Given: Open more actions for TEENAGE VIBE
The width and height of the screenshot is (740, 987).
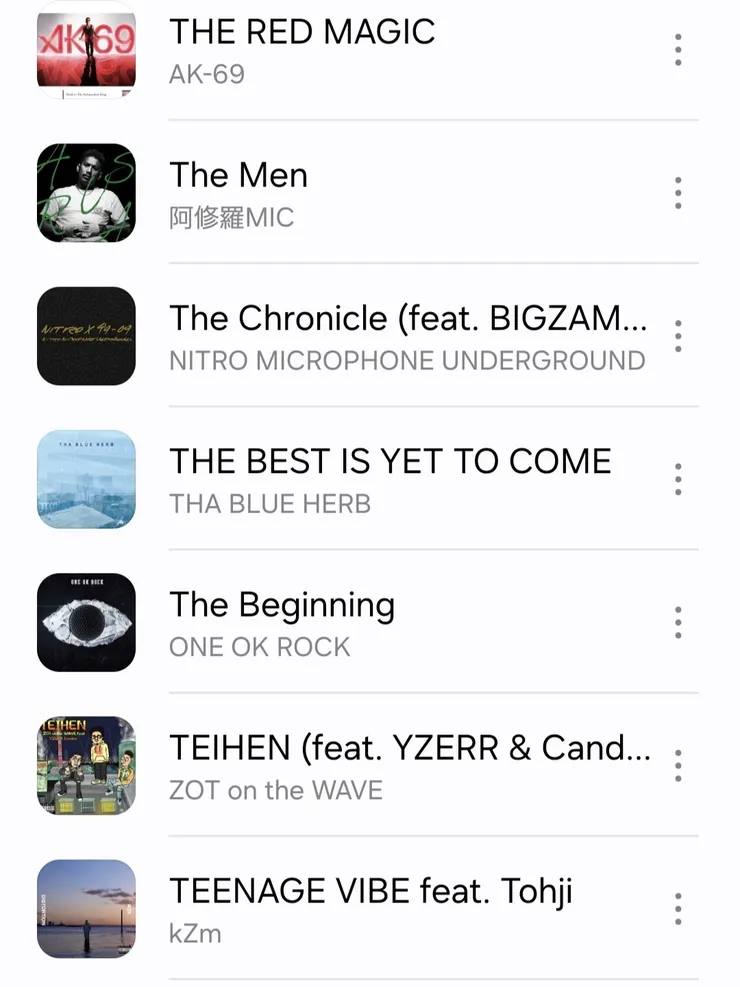Looking at the screenshot, I should click(x=678, y=908).
